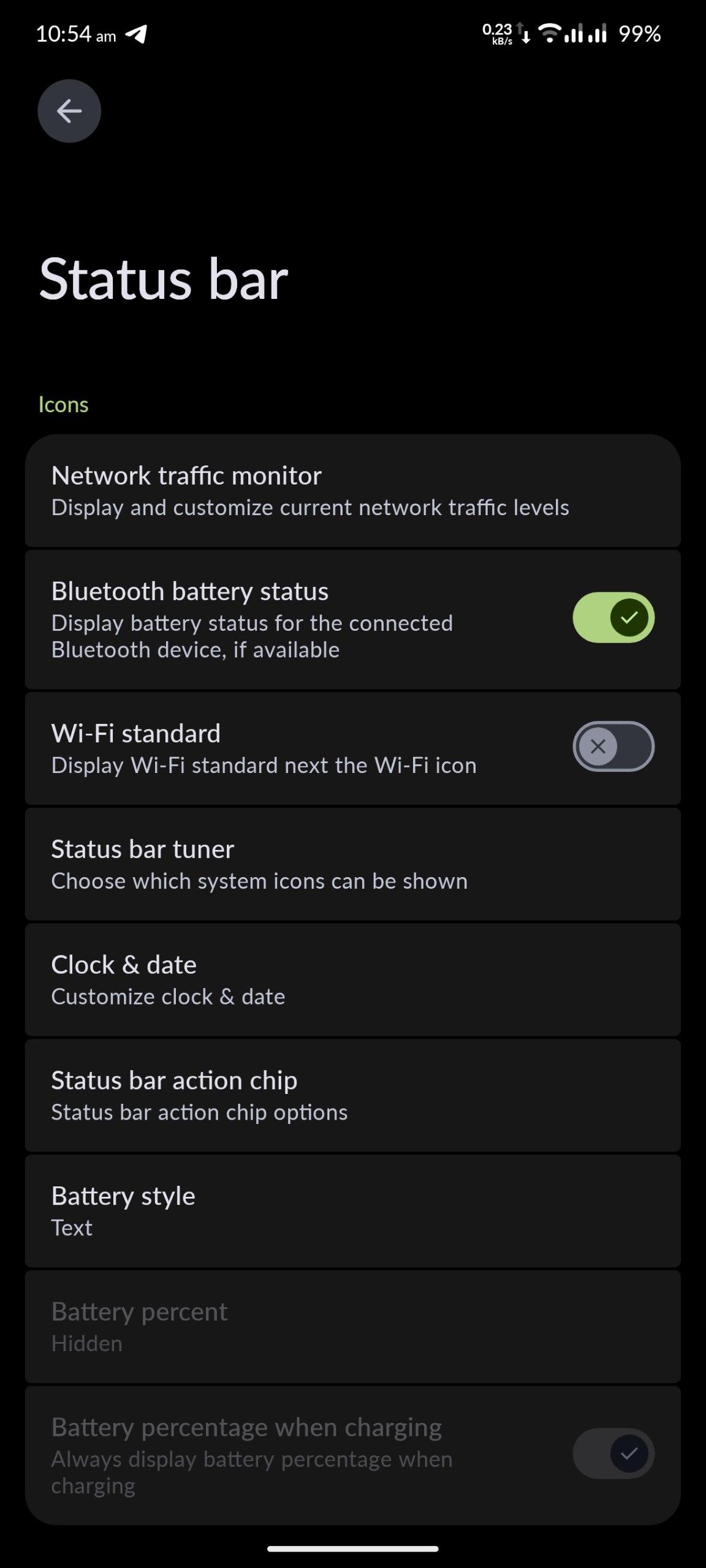Open Status bar action chip options
706x1568 pixels.
[352, 1096]
